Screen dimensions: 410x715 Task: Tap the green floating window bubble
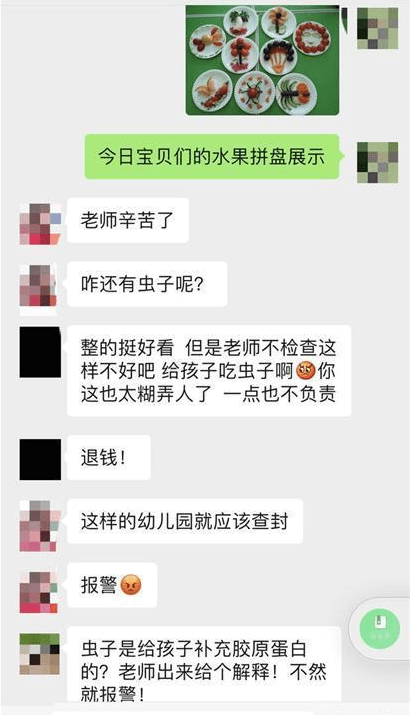[x=379, y=629]
